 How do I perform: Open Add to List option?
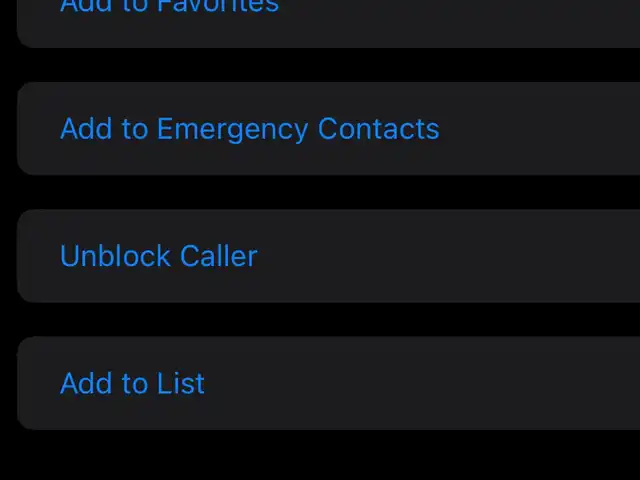point(132,383)
